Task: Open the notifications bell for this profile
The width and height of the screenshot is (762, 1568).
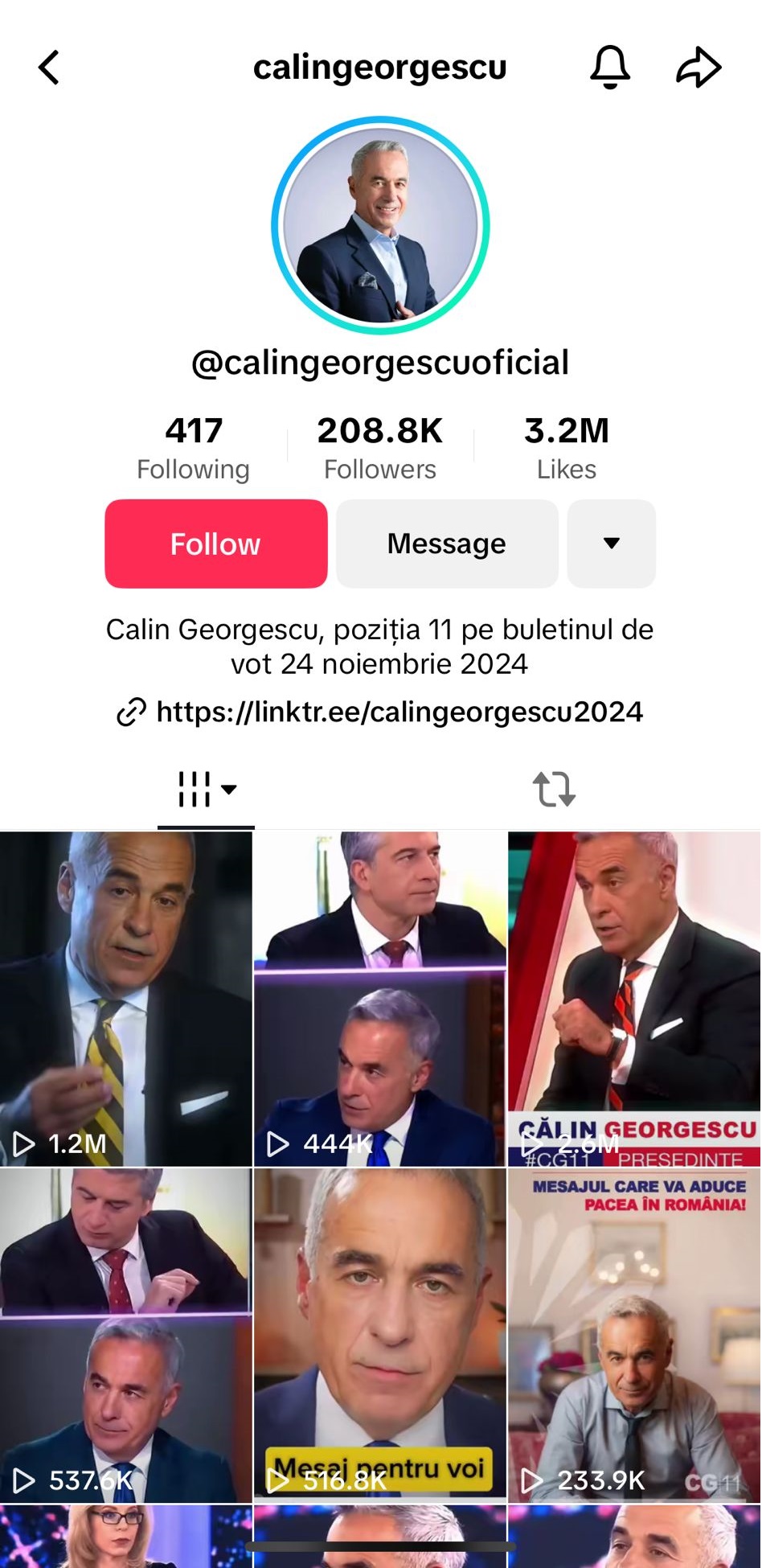Action: 610,67
